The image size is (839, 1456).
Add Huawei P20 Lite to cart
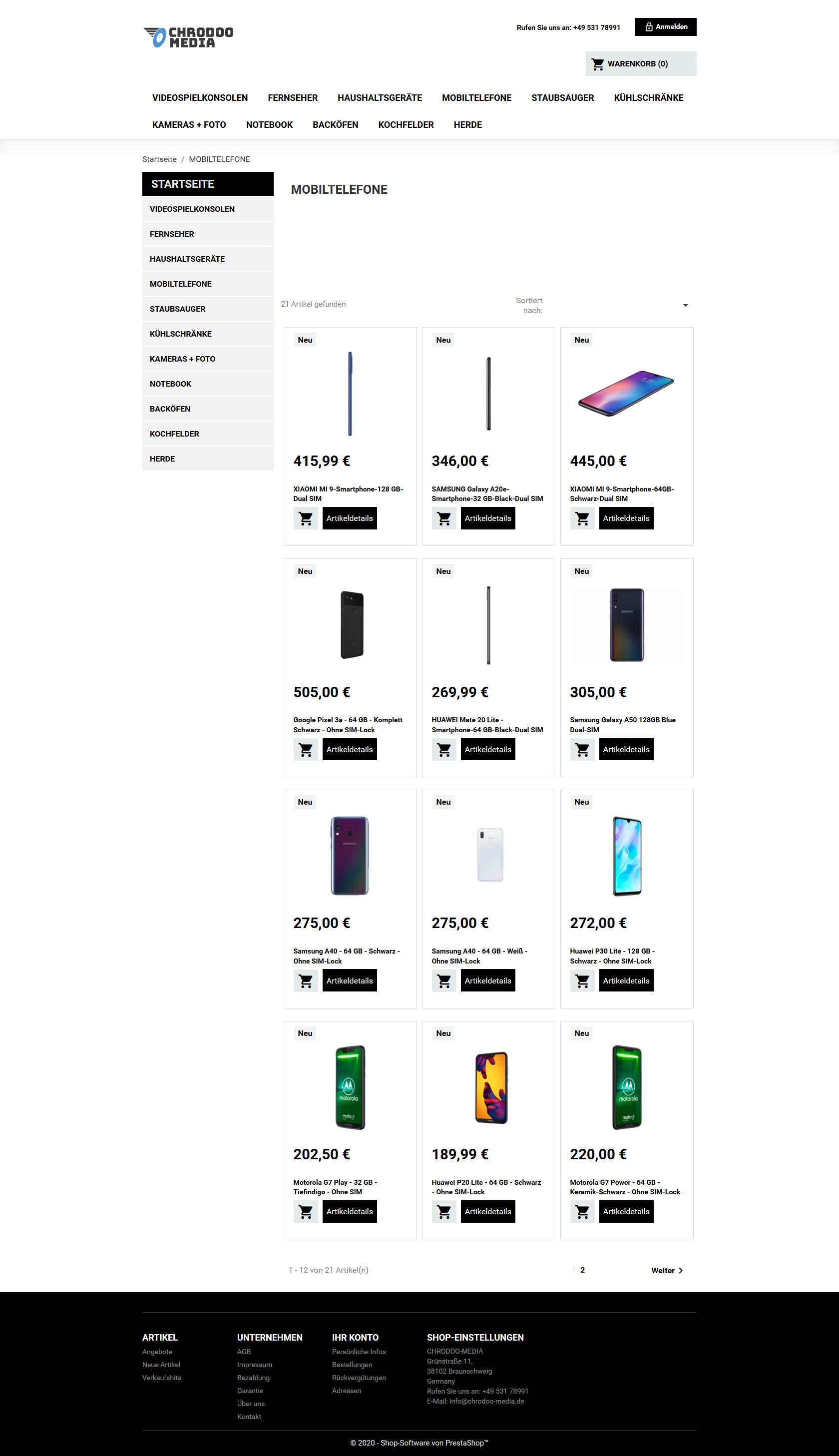443,1212
